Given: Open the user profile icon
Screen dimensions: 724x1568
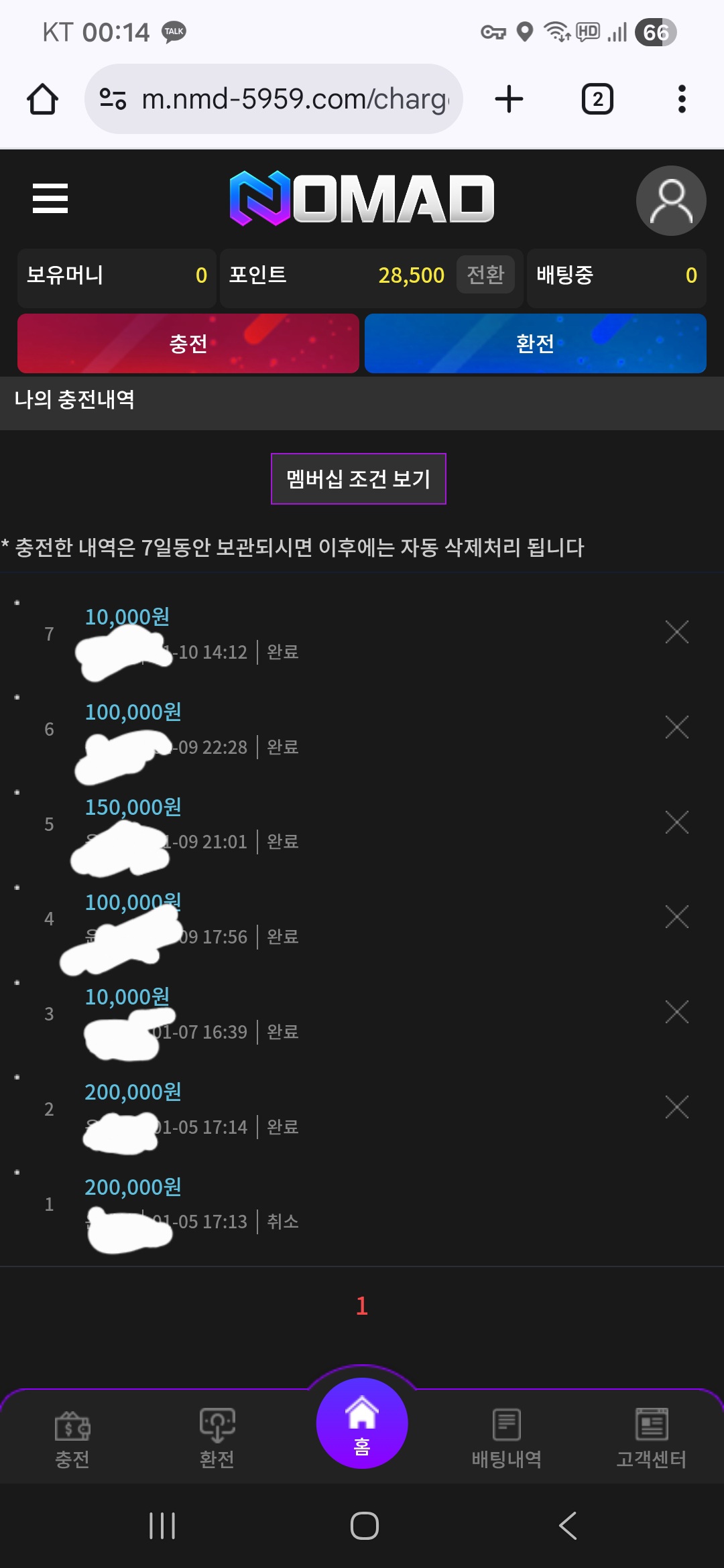Looking at the screenshot, I should [x=670, y=200].
